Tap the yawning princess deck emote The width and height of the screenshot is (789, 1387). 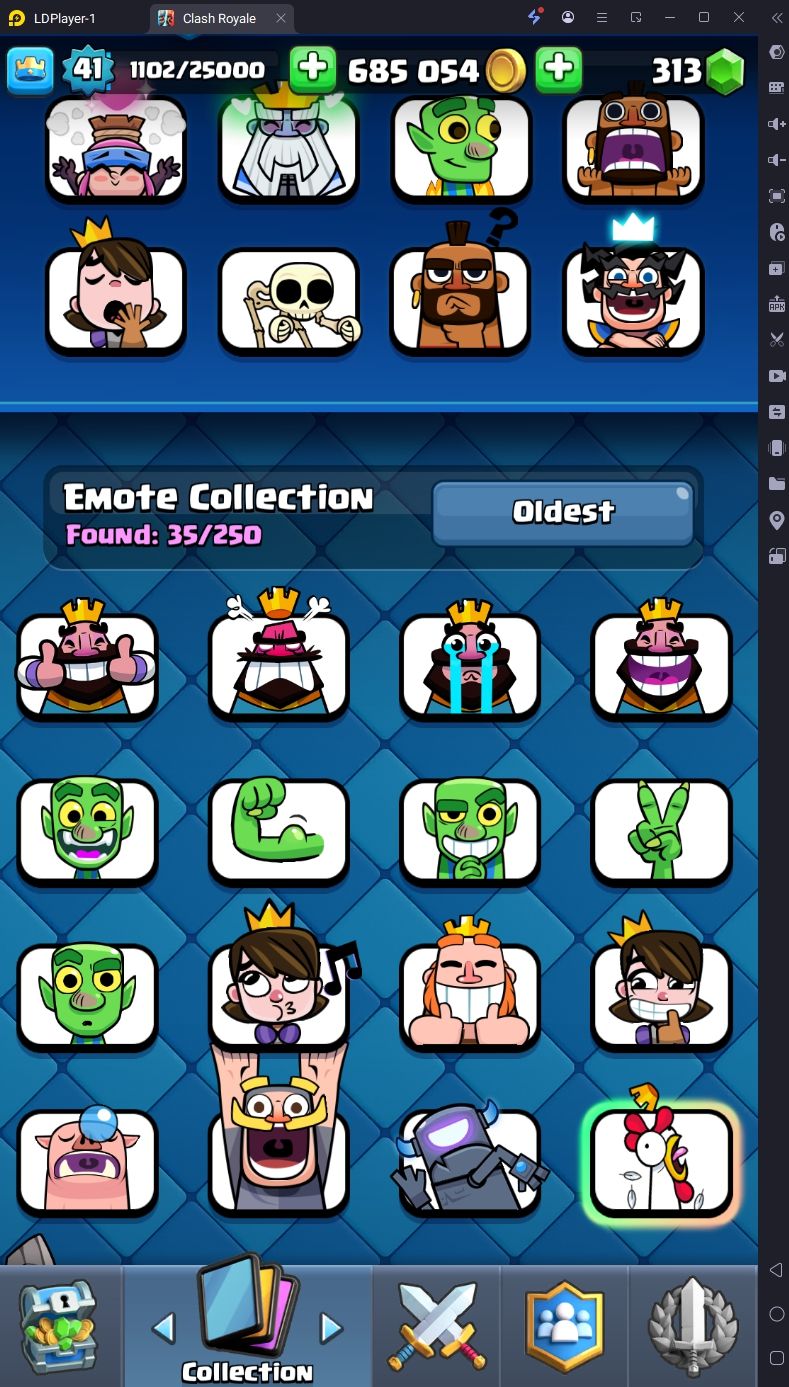click(116, 300)
